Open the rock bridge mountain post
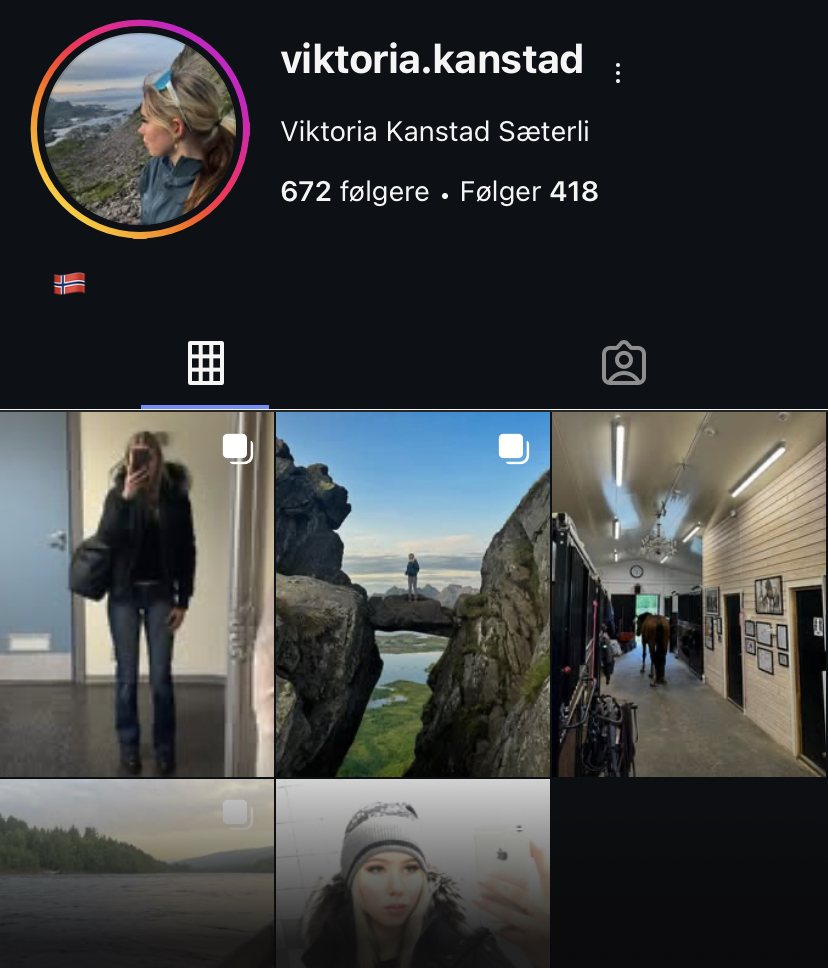 point(413,594)
